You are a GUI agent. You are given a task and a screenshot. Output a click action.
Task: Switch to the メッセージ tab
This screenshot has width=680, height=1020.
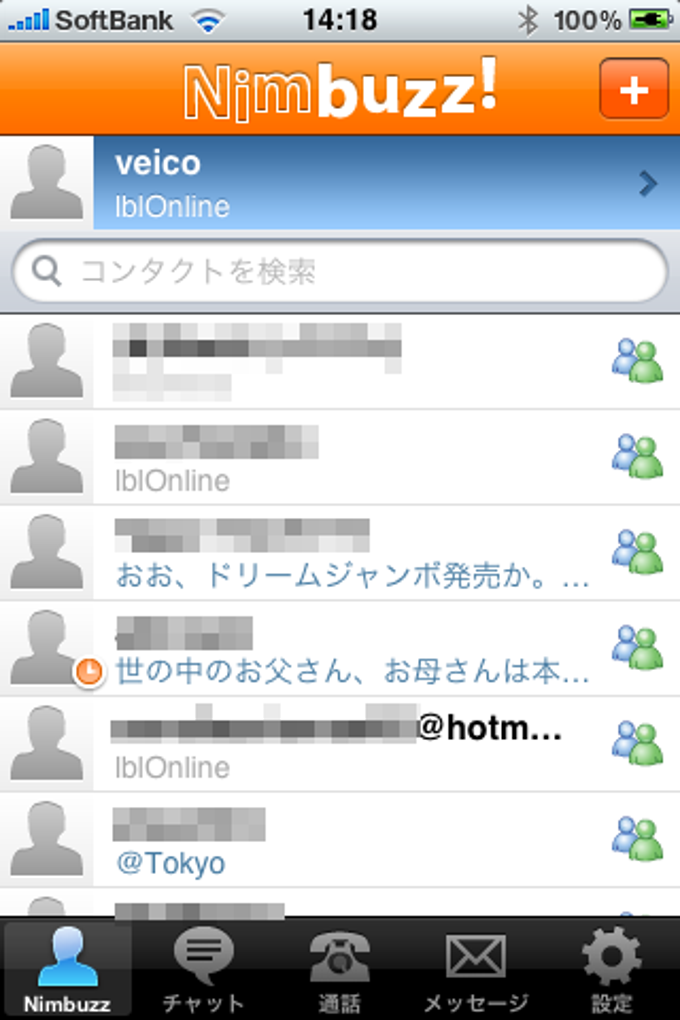[475, 970]
